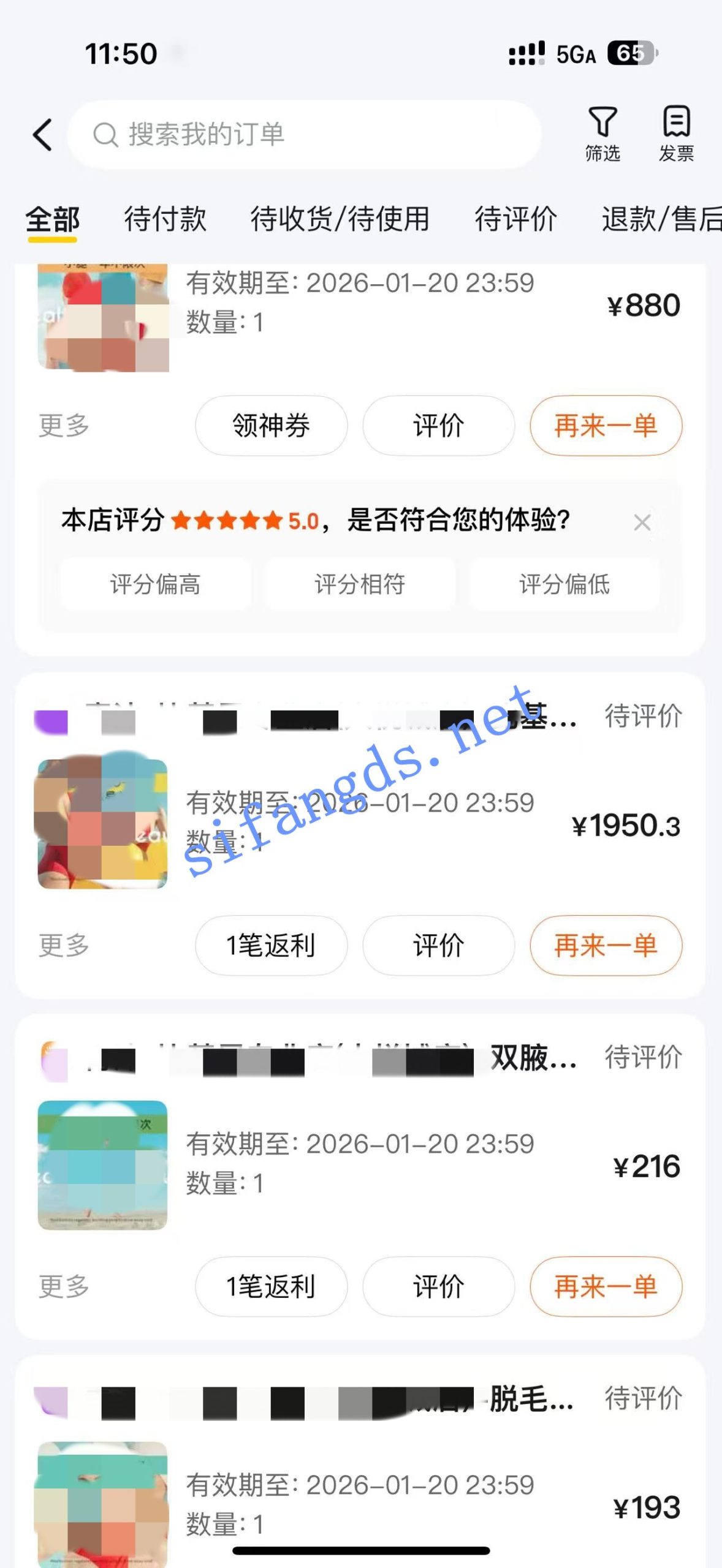The width and height of the screenshot is (722, 1568).
Task: Tap the orange five-star rating stars
Action: click(x=226, y=522)
